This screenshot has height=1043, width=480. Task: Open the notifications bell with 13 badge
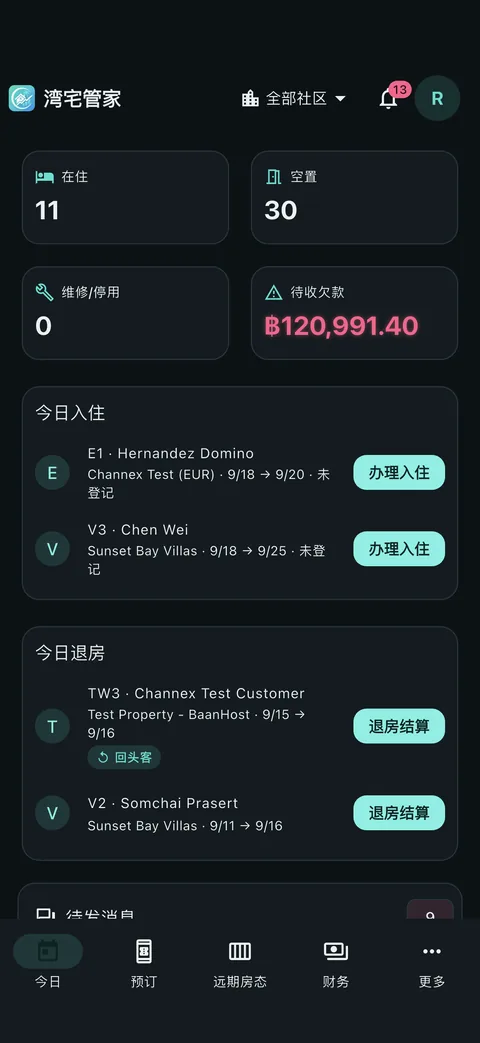pos(389,98)
